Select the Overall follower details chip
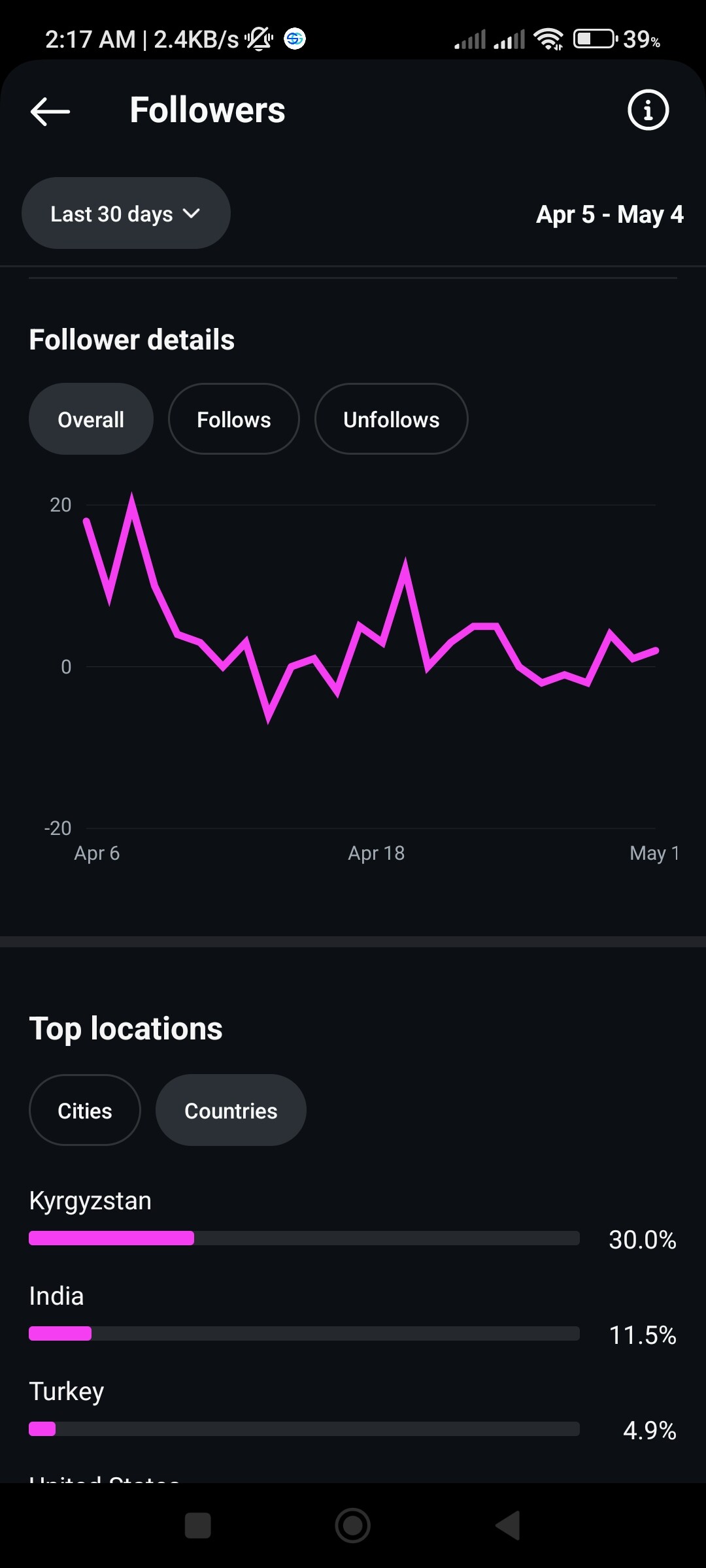The image size is (706, 1568). click(91, 419)
